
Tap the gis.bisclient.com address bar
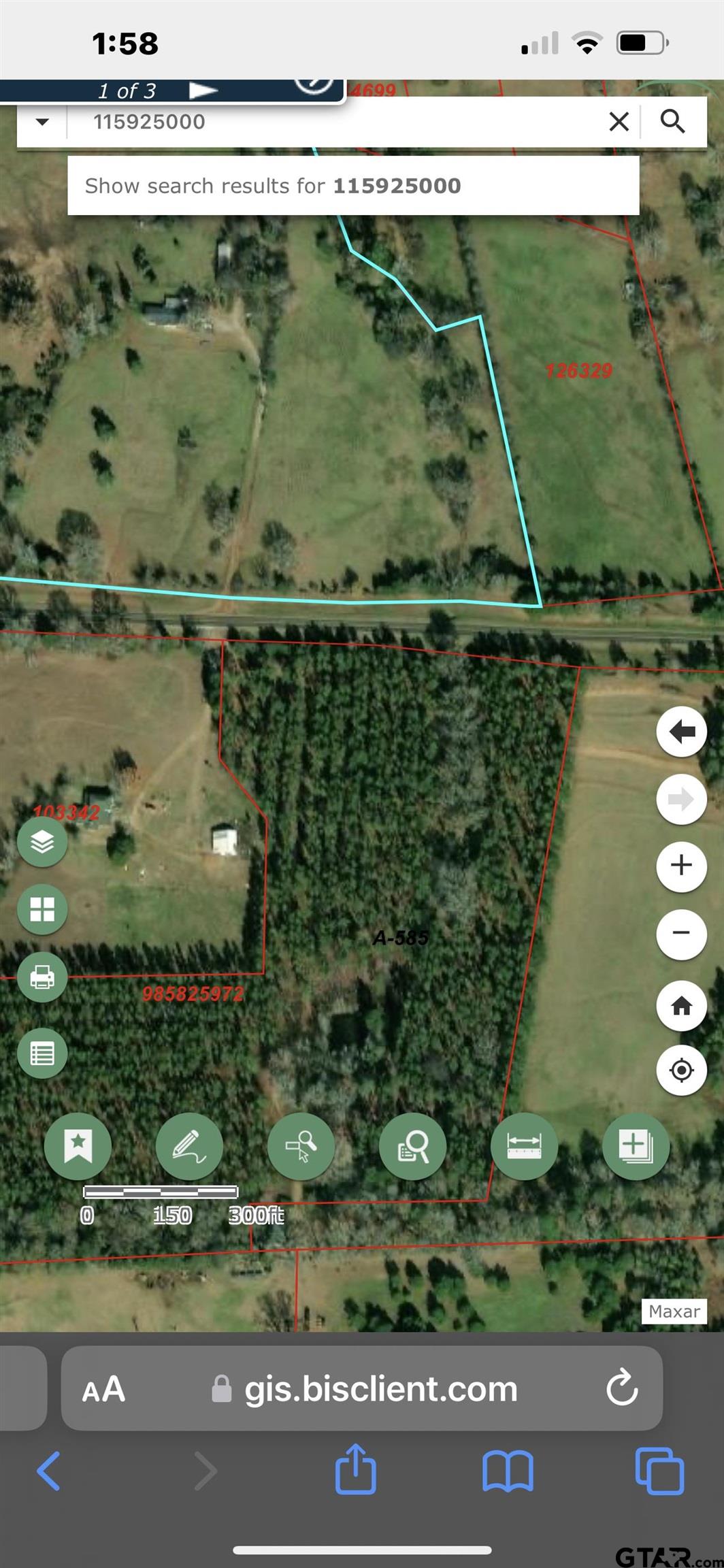click(362, 1388)
